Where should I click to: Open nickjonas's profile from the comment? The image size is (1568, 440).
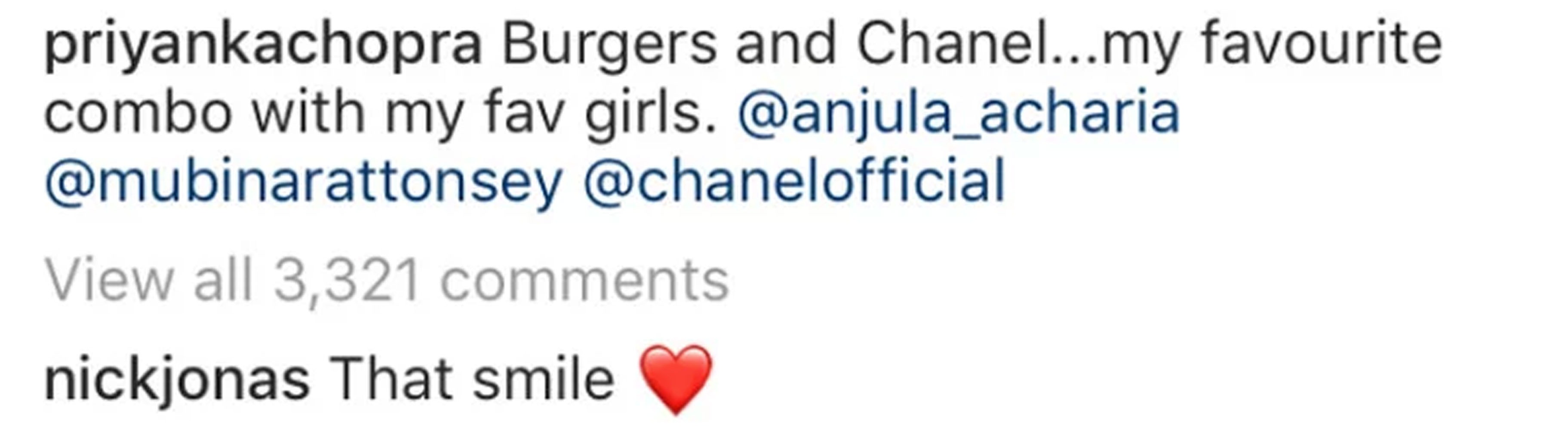coord(176,380)
